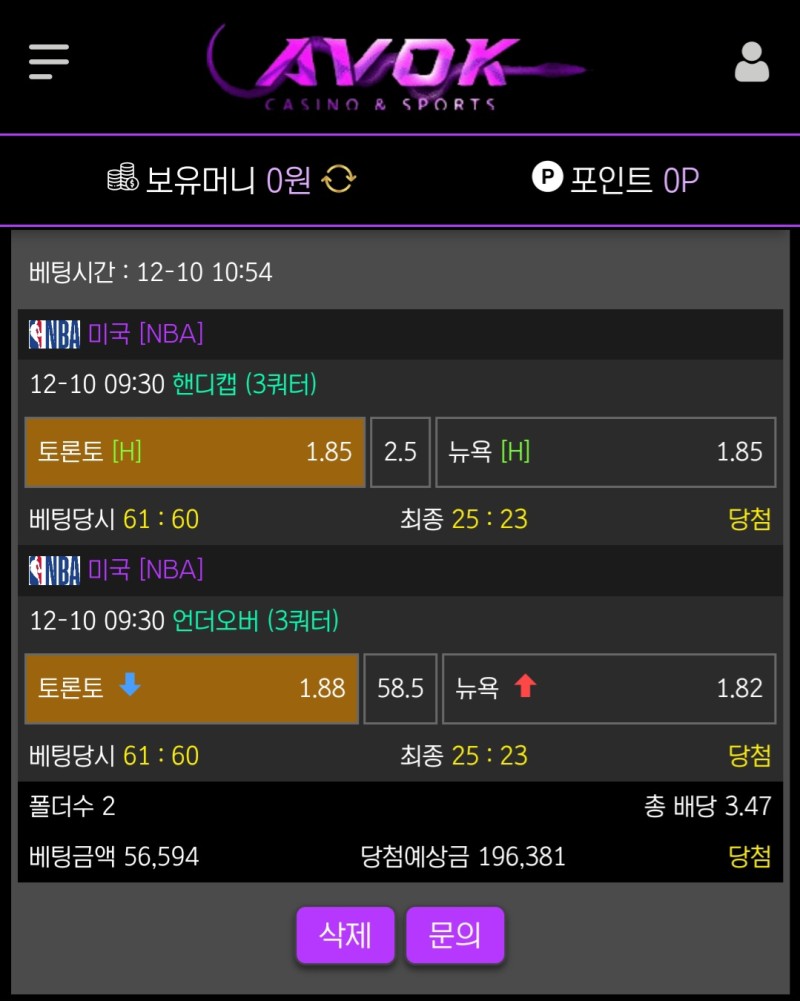
Task: Tap the 문의 button
Action: pyautogui.click(x=454, y=935)
